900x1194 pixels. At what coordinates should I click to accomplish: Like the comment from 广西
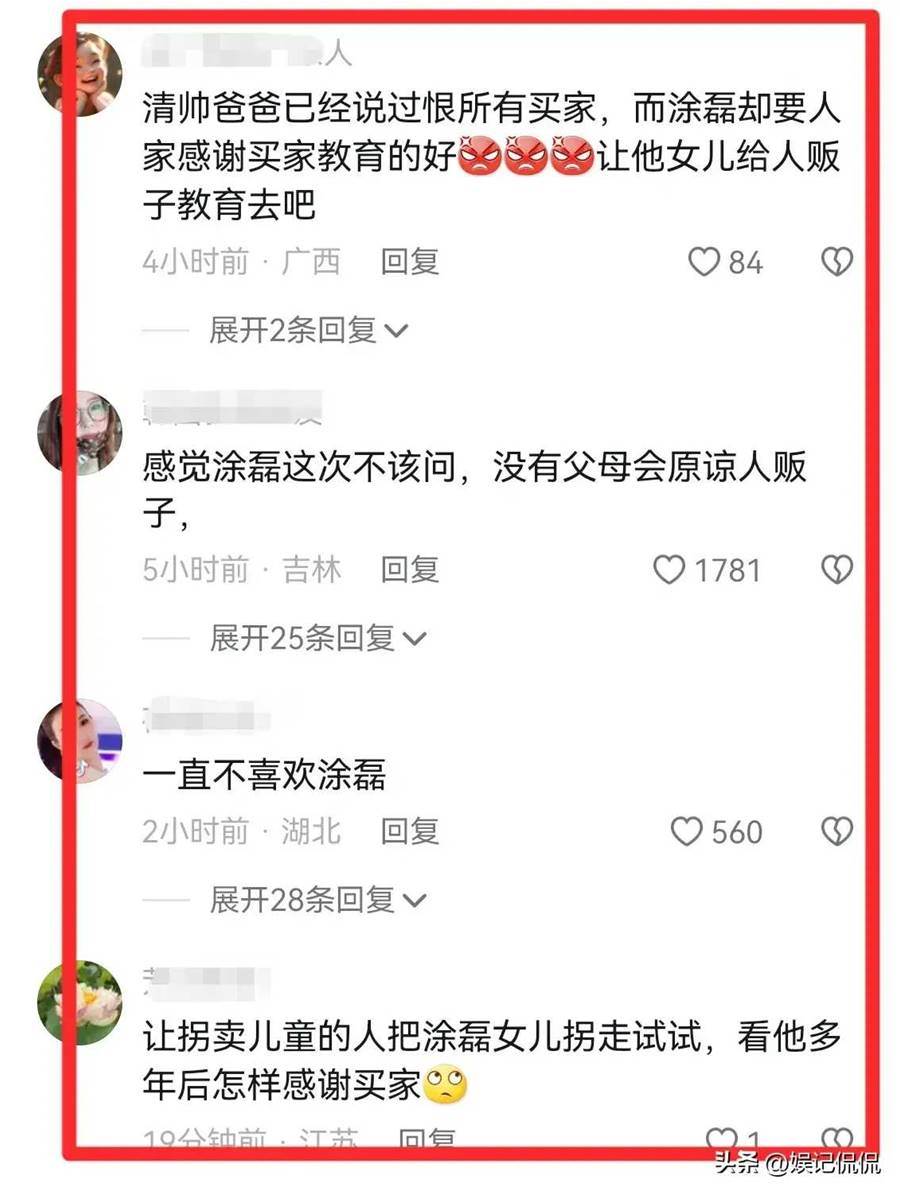(705, 262)
